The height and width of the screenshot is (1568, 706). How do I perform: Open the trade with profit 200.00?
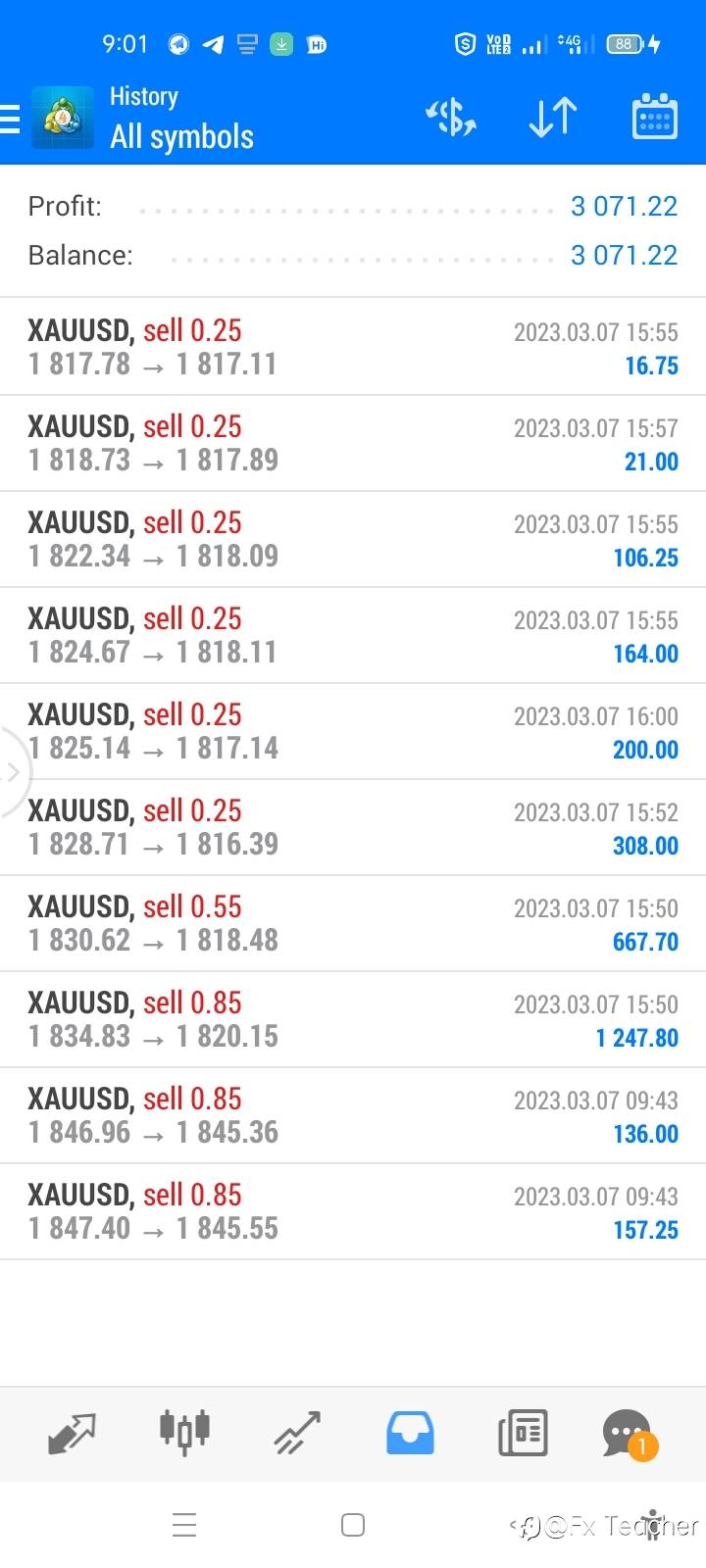pos(353,731)
